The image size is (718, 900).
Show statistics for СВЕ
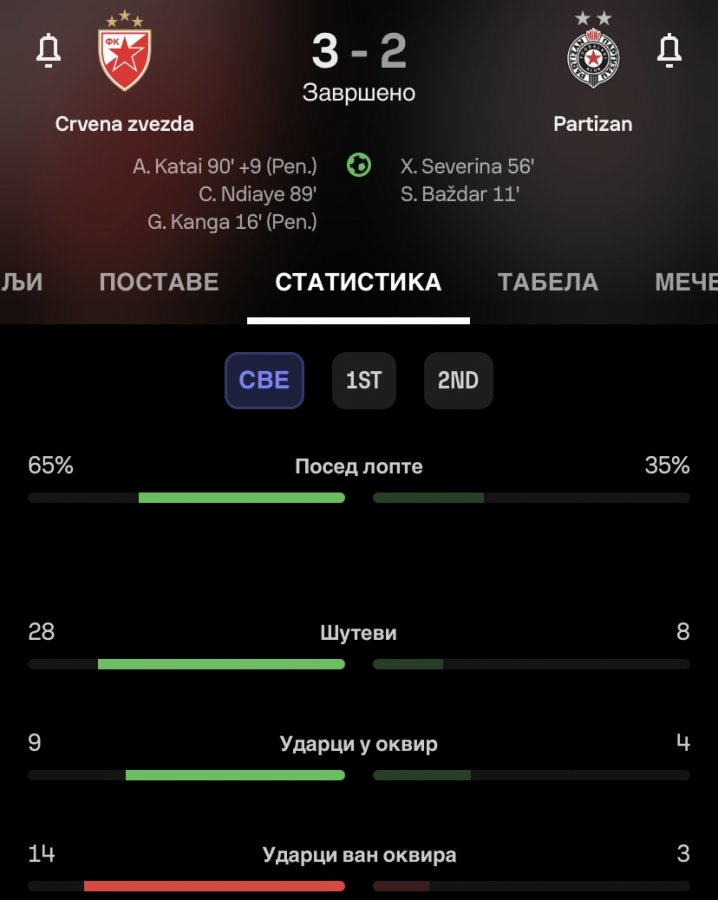(x=264, y=380)
